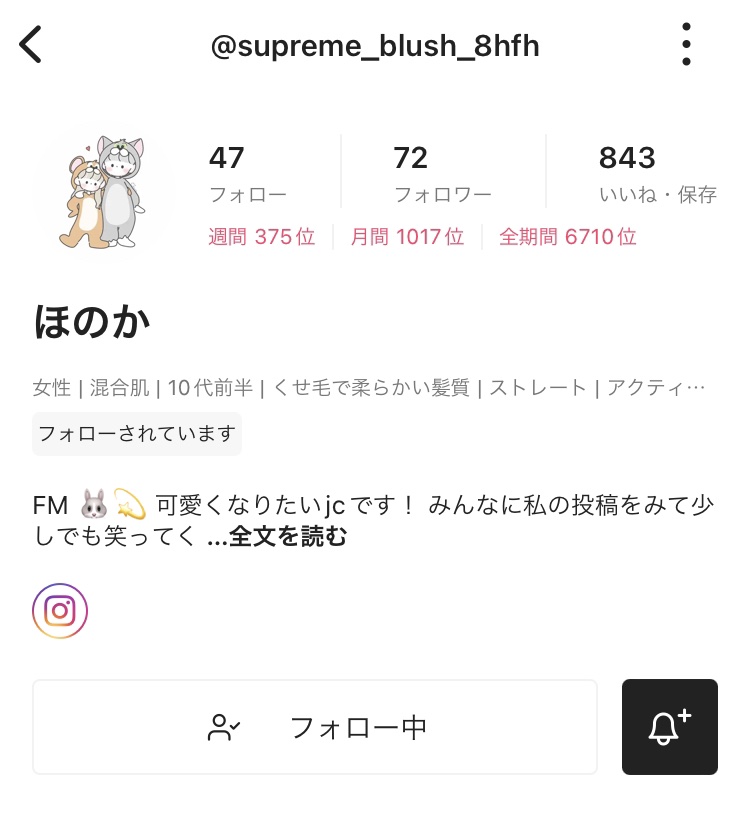Tap the back arrow to return

coord(32,44)
